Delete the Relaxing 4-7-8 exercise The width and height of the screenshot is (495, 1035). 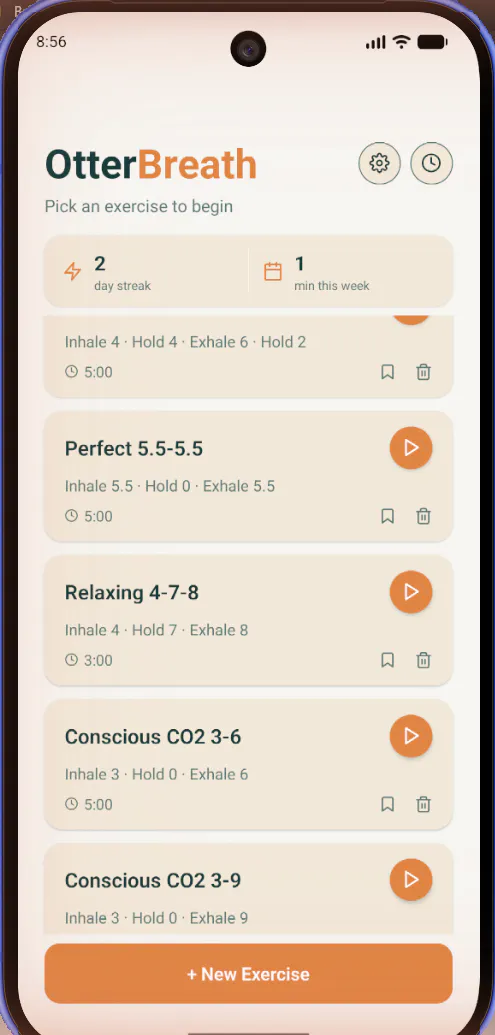point(424,660)
